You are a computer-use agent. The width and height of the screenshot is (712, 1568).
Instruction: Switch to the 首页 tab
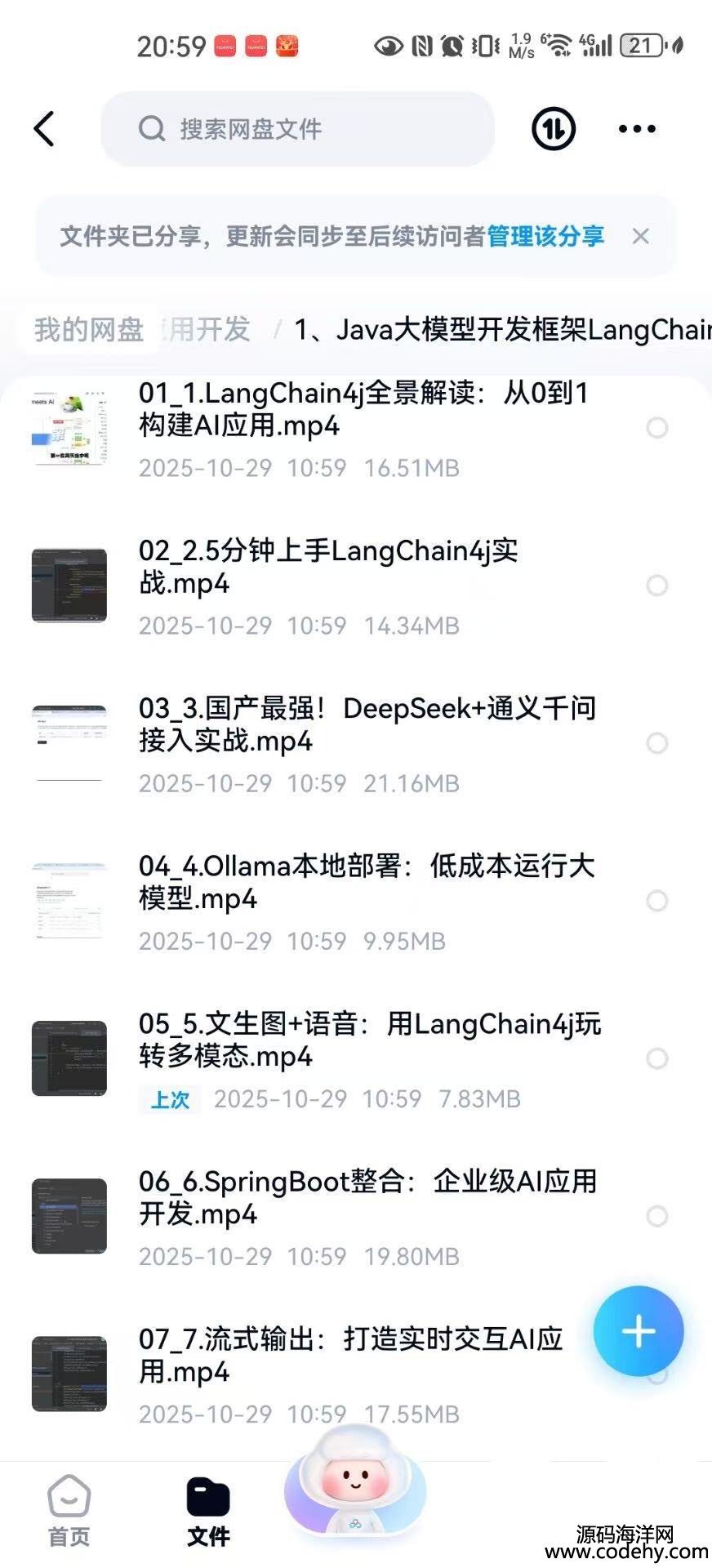click(x=69, y=1511)
